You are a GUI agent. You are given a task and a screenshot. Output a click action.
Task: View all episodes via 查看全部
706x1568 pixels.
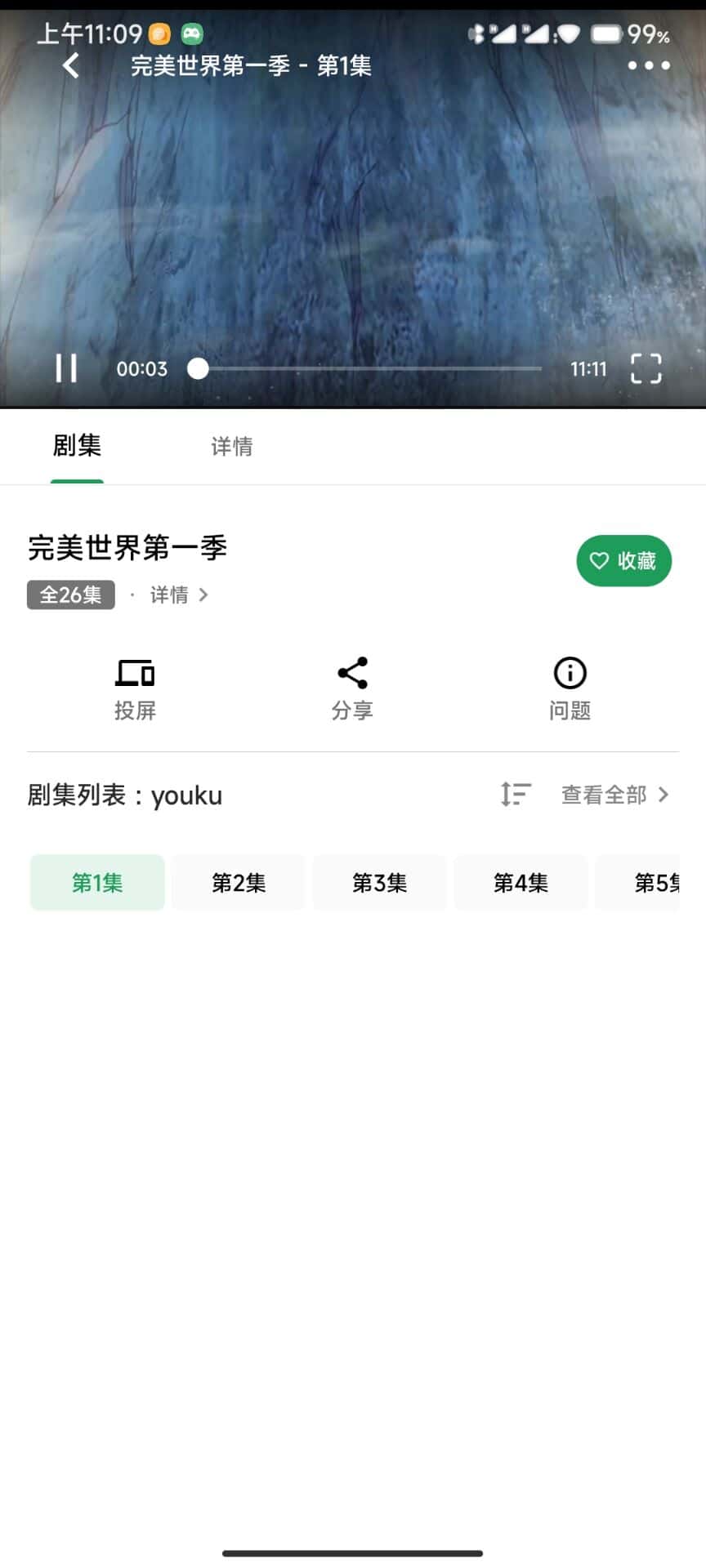click(x=614, y=795)
